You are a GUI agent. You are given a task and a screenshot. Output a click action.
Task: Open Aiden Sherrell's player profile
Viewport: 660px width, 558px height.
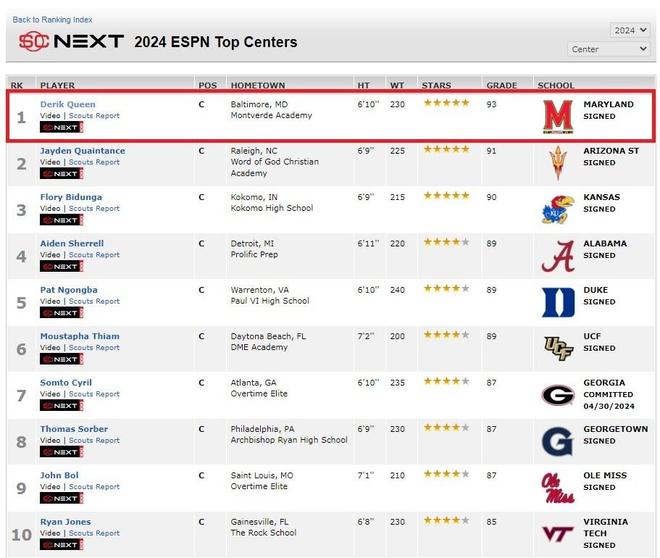pyautogui.click(x=71, y=244)
